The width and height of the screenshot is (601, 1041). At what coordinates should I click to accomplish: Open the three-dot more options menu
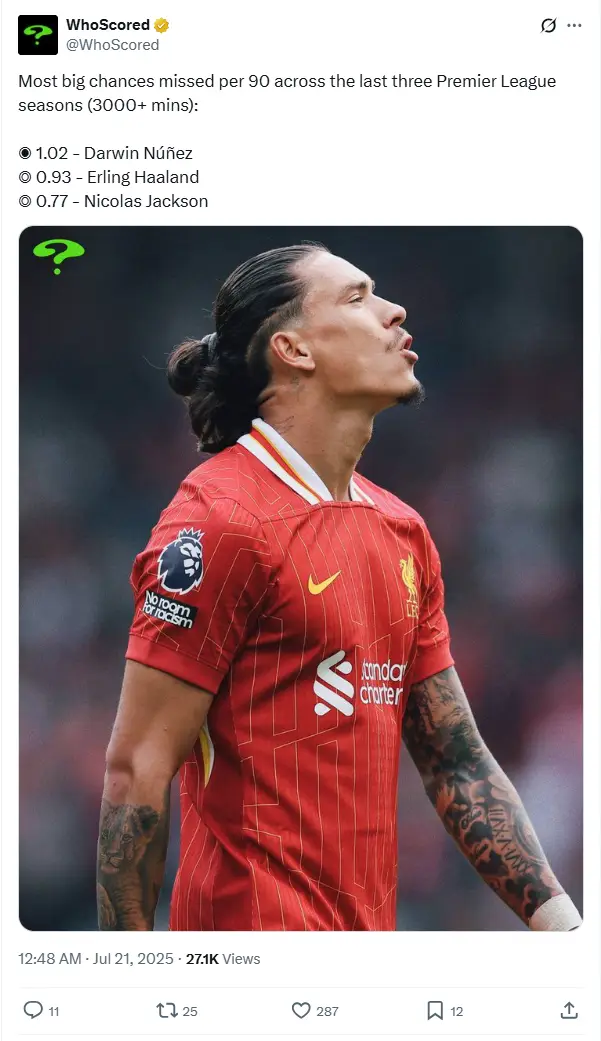coord(574,25)
